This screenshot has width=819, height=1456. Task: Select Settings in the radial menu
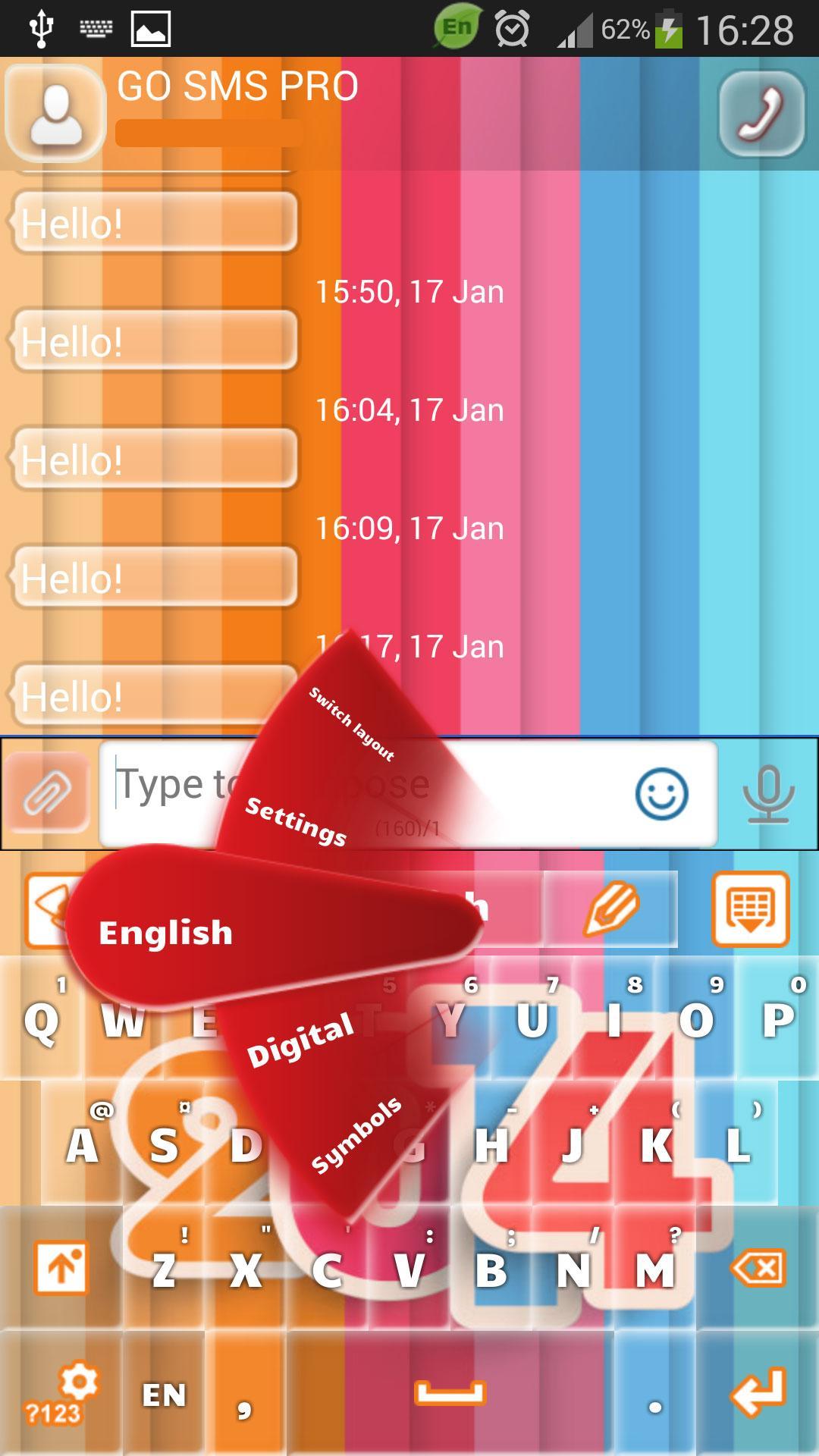(296, 821)
